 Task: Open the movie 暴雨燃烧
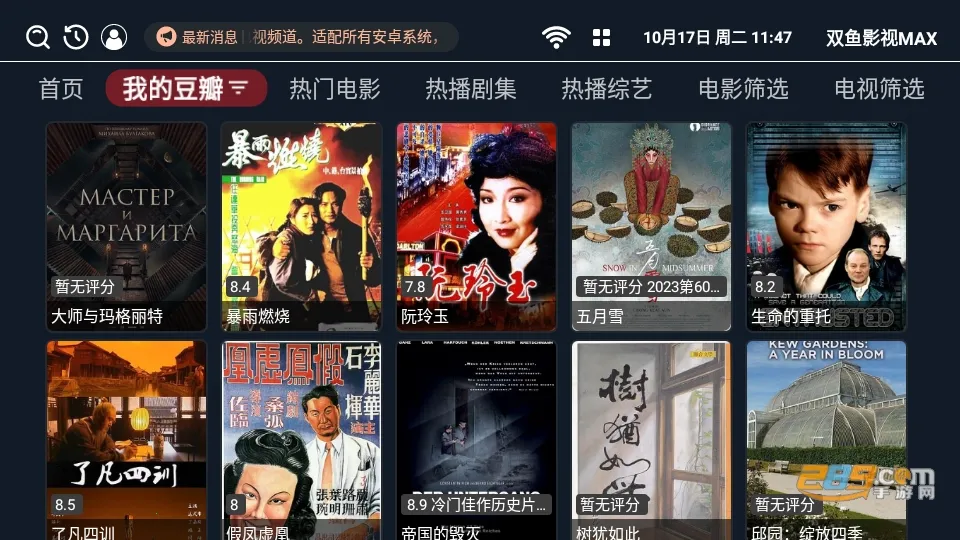(302, 226)
